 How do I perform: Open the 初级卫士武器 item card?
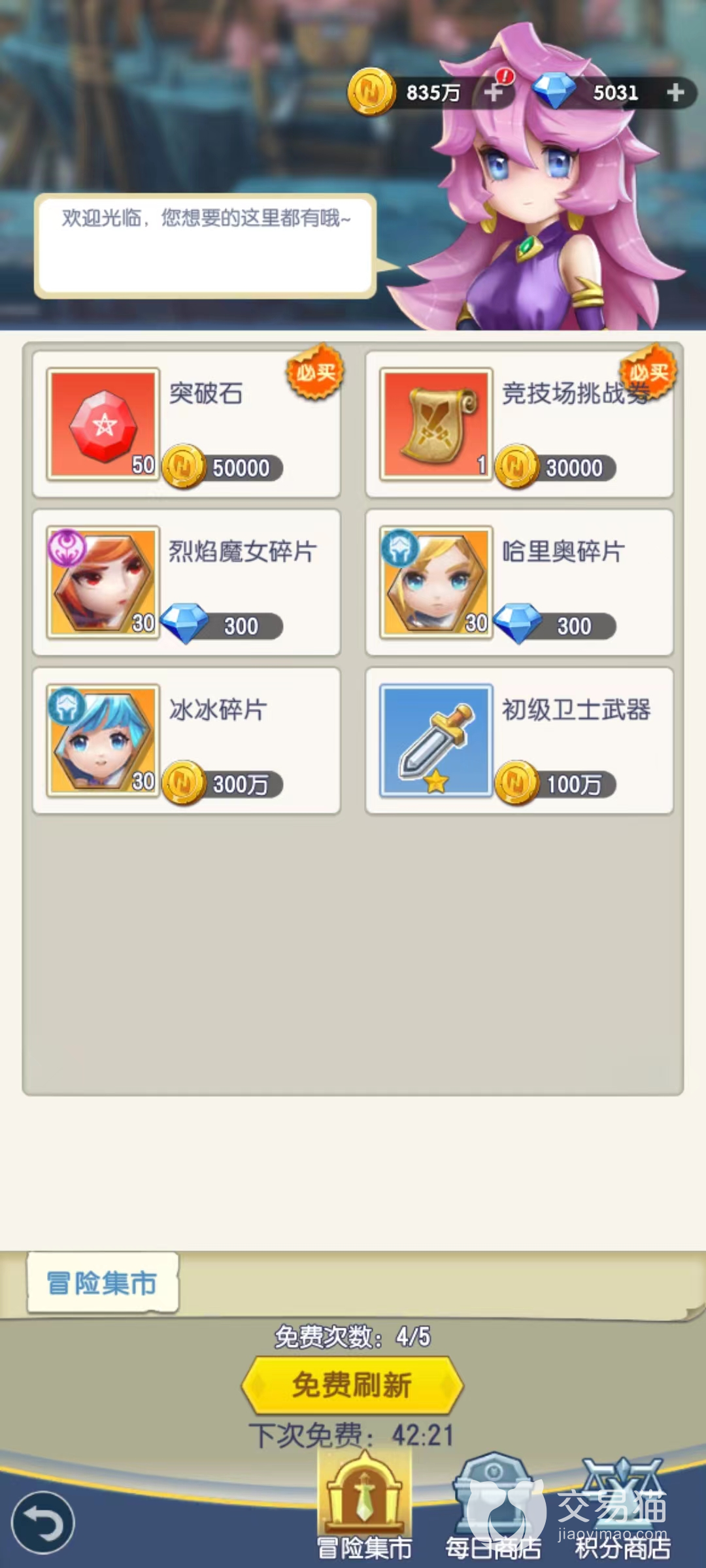(x=519, y=741)
